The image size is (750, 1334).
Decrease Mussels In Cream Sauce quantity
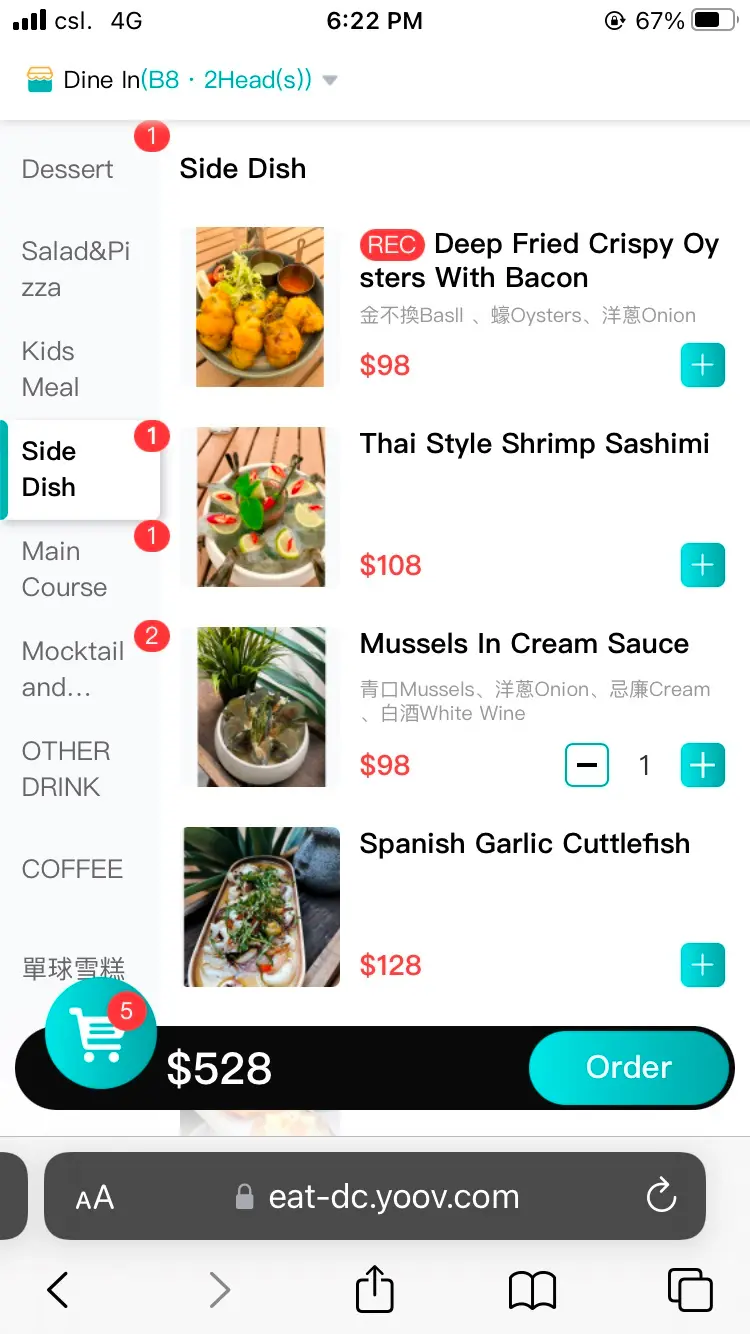point(587,765)
